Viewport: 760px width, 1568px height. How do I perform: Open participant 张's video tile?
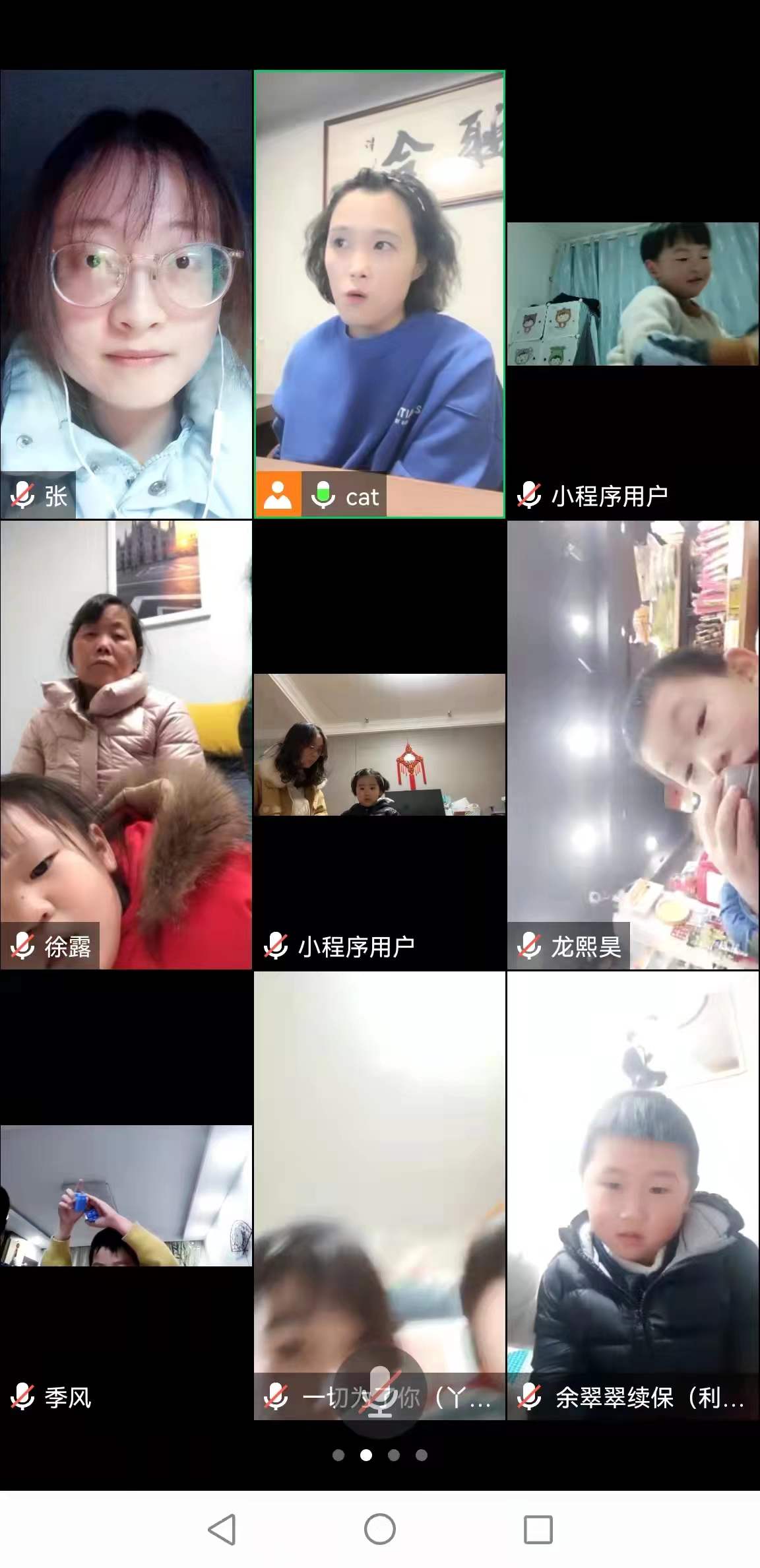tap(125, 294)
